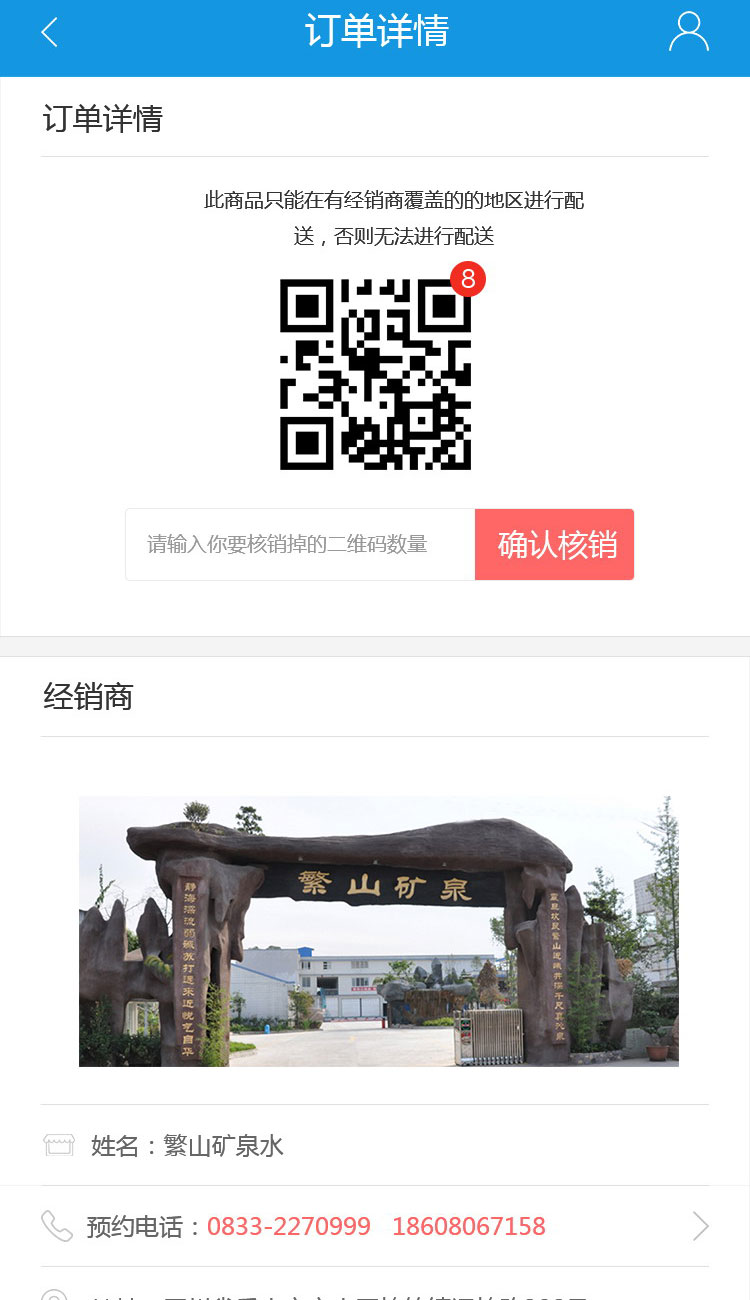Tap the 订单详情 title in the blue bar
Viewport: 750px width, 1300px height.
click(375, 32)
